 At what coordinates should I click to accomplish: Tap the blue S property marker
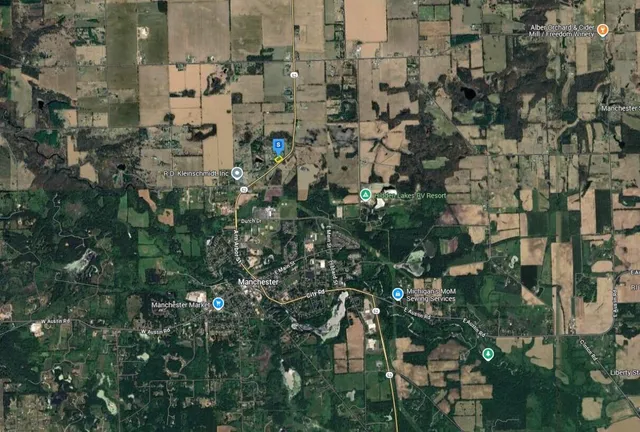pyautogui.click(x=278, y=146)
